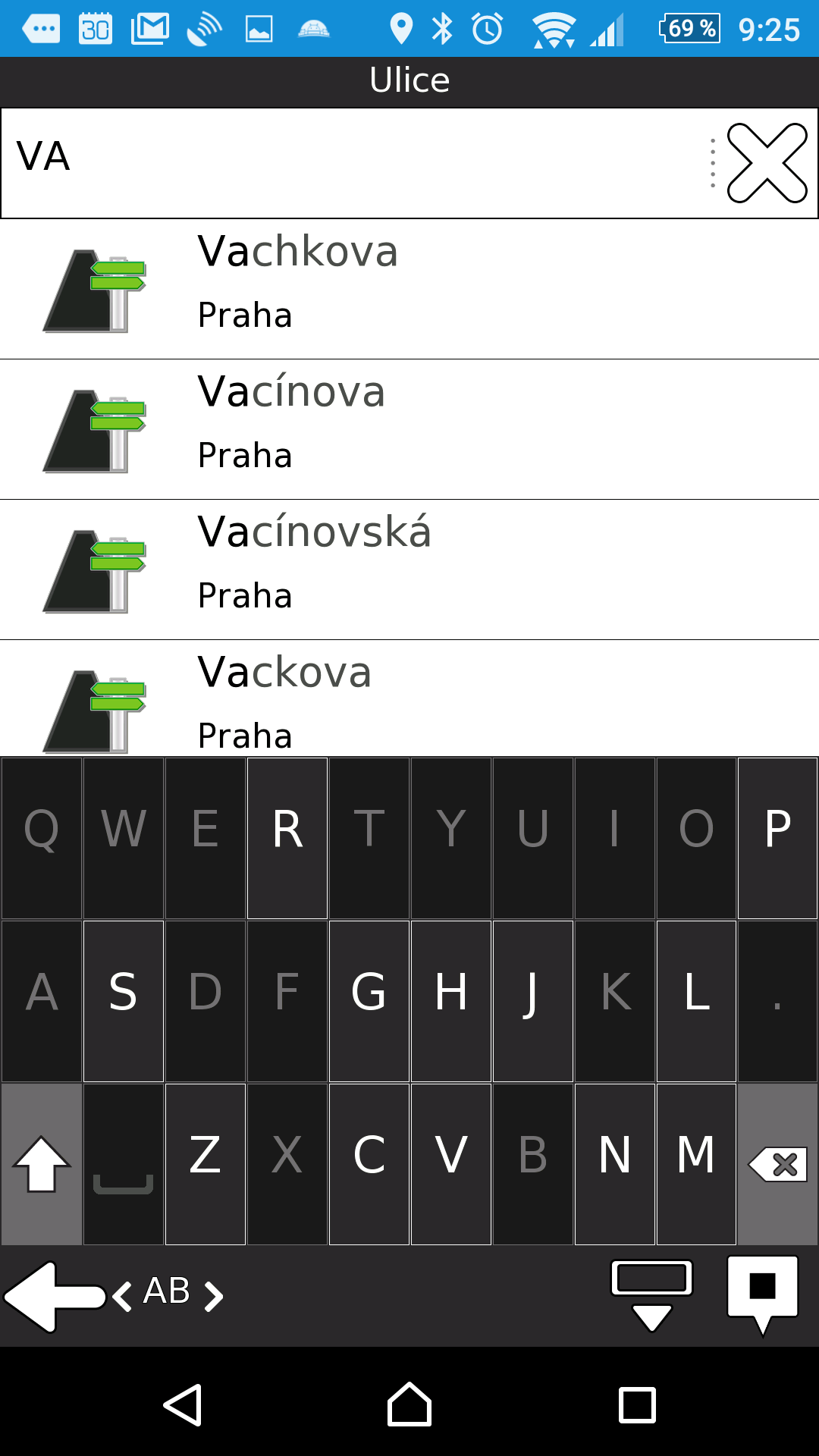Switch to next keyboard layout

pos(215,1295)
